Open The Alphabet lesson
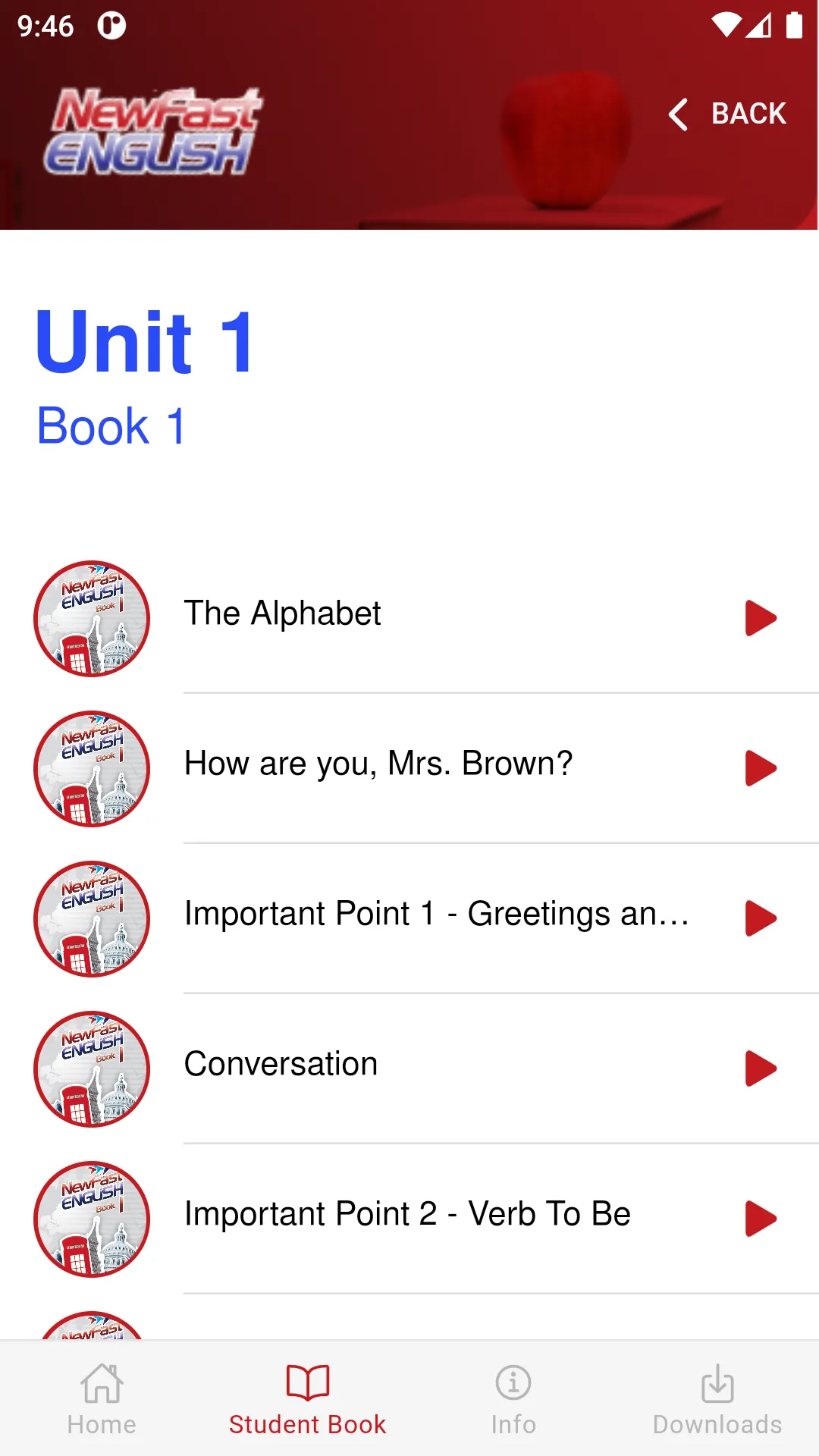This screenshot has height=1456, width=819. [x=409, y=618]
